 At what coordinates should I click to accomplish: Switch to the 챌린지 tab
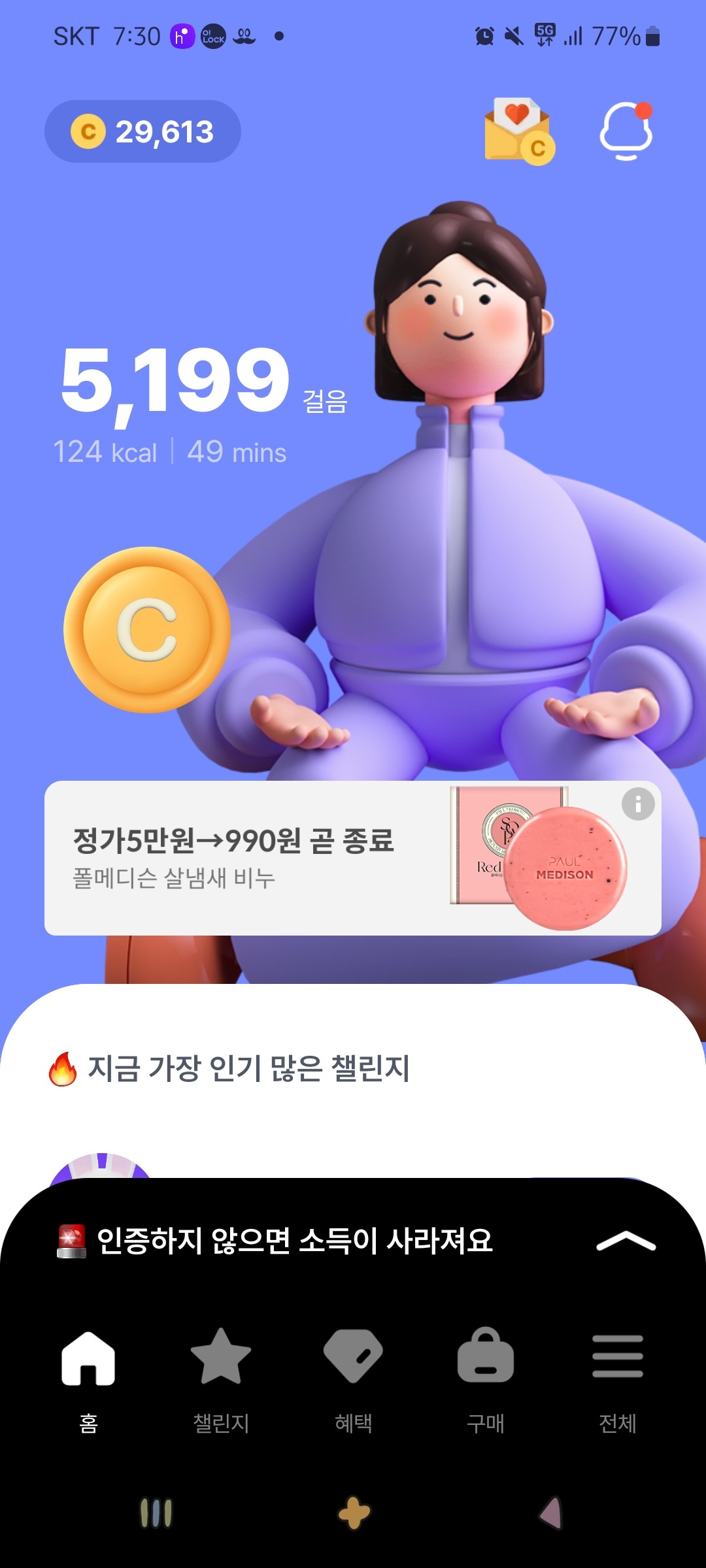(221, 1376)
